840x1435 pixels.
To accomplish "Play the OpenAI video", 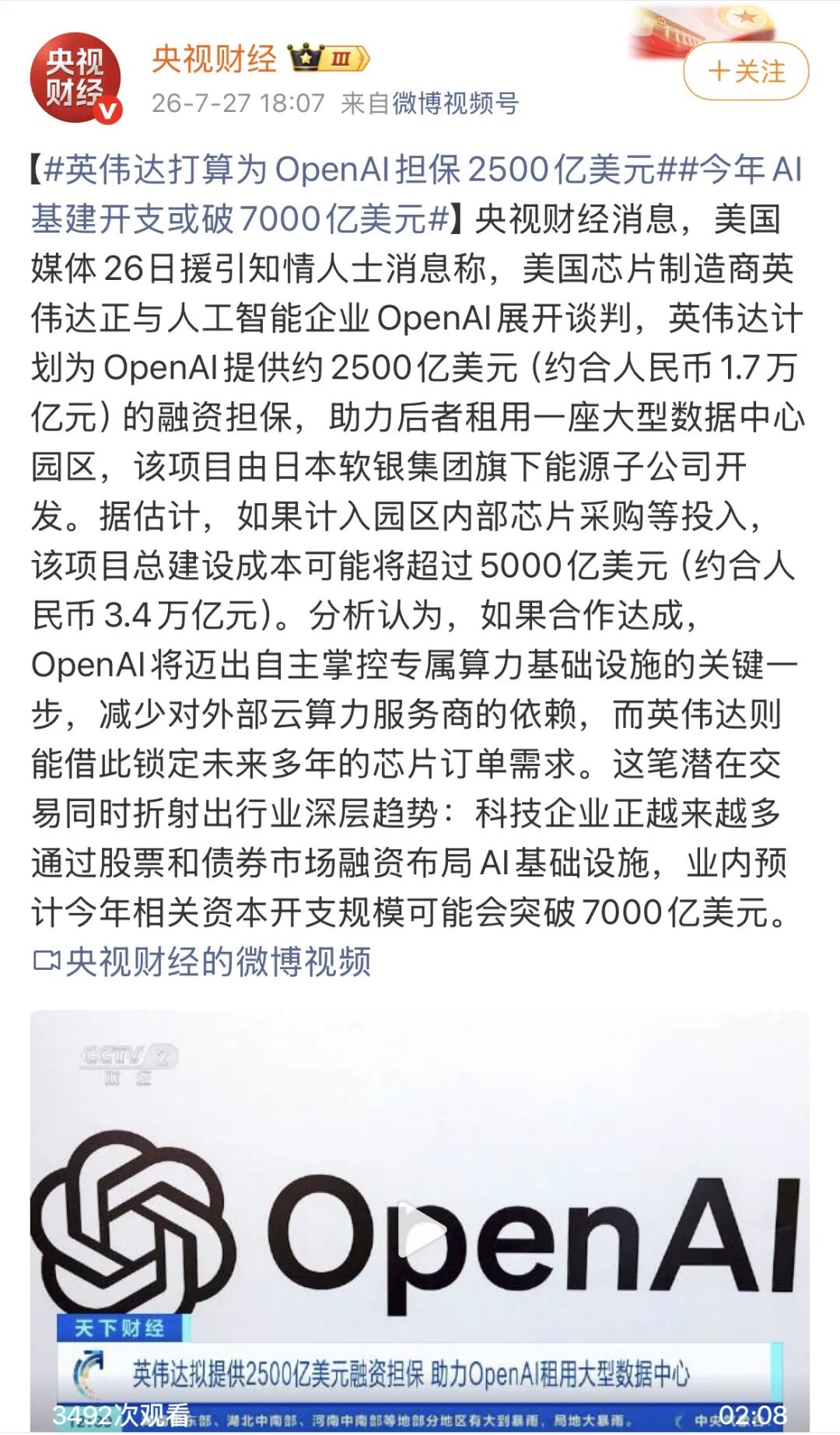I will pos(420,1230).
